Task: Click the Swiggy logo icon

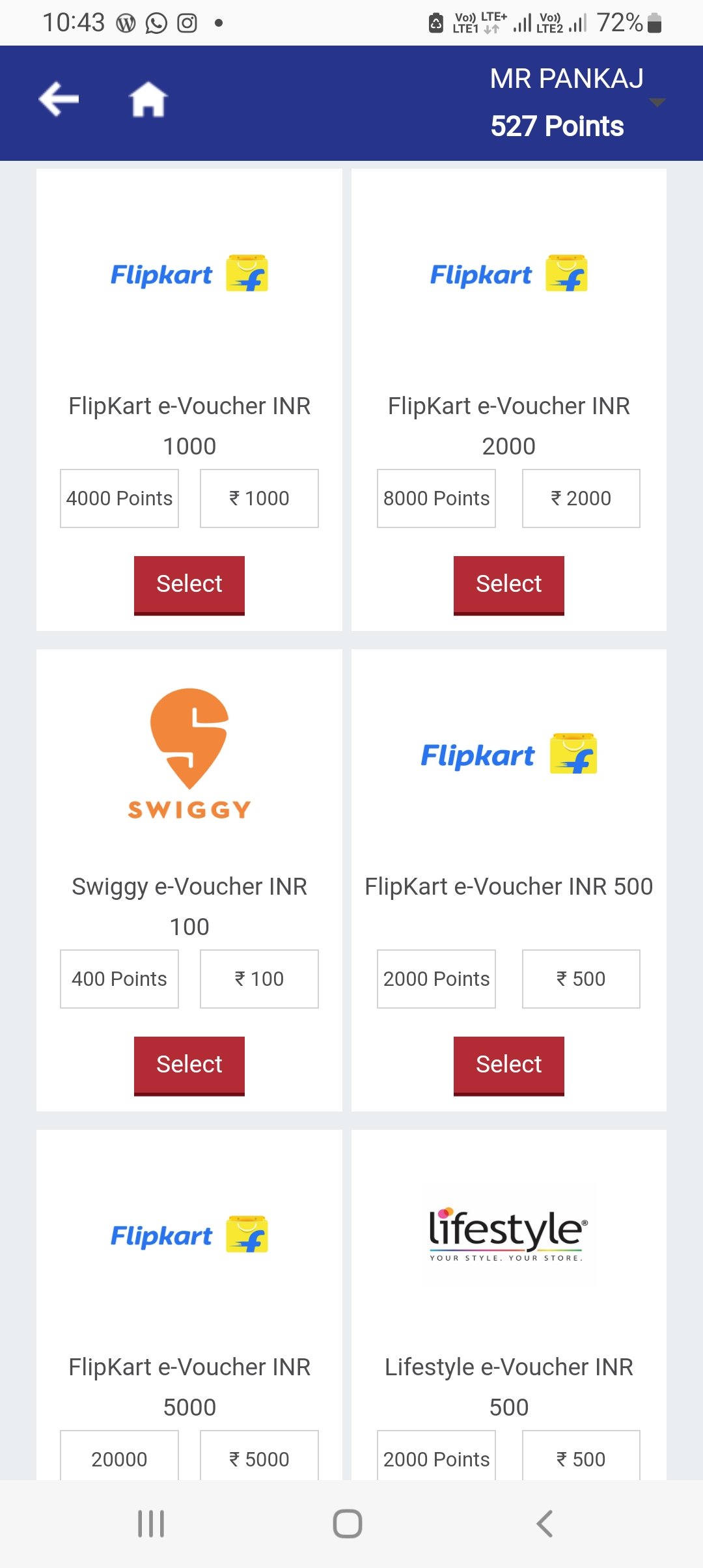Action: [189, 752]
